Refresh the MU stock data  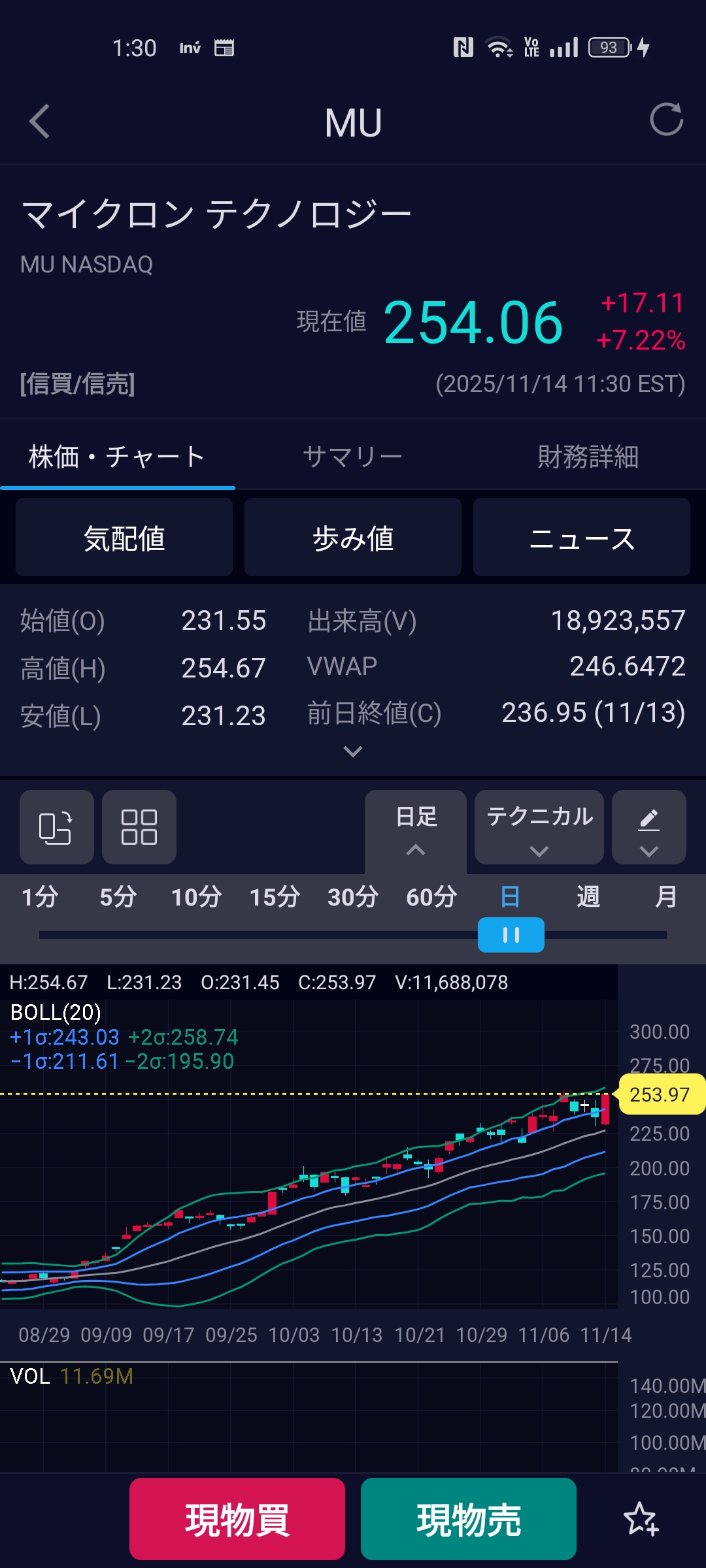[x=666, y=120]
